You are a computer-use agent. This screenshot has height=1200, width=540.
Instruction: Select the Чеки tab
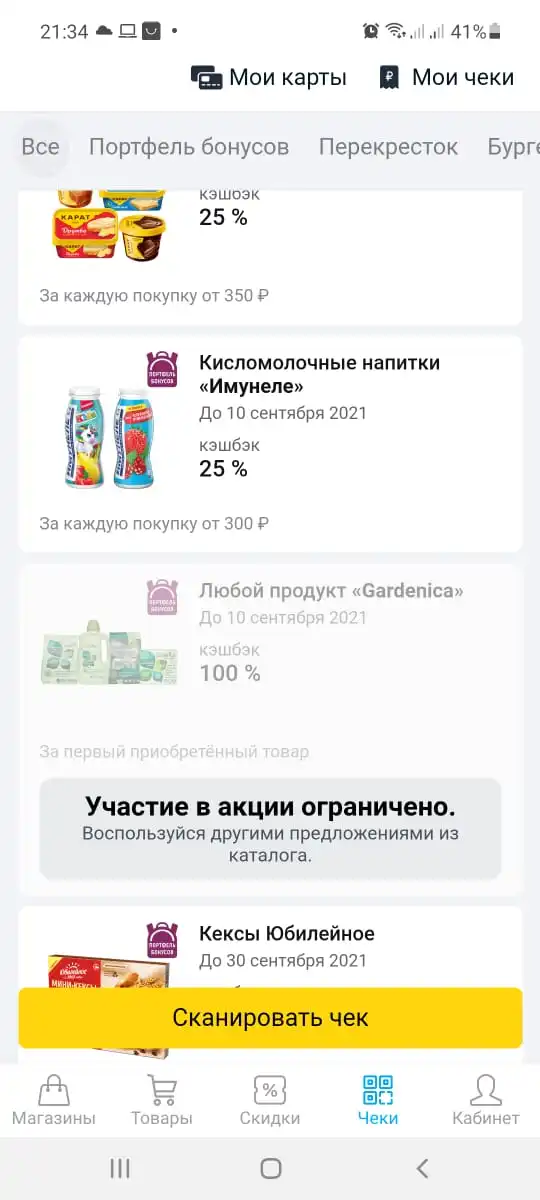point(378,1100)
